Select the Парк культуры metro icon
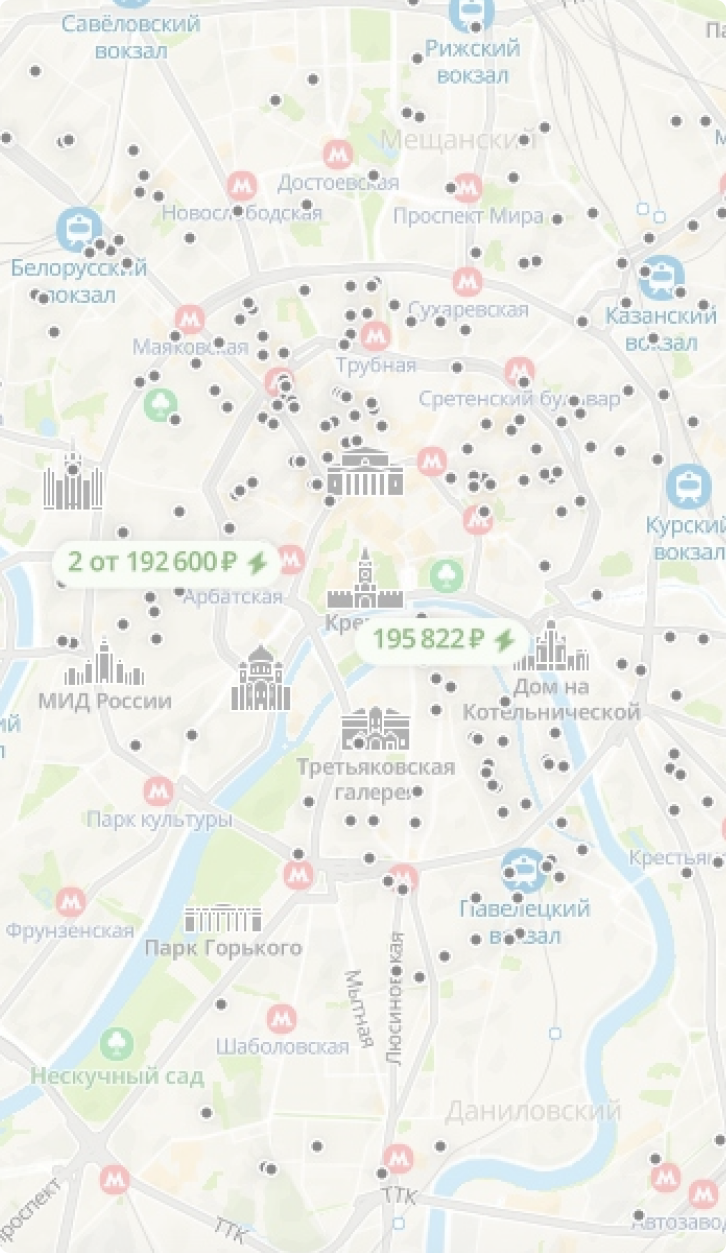Screen dimensions: 726x1253 [158, 793]
